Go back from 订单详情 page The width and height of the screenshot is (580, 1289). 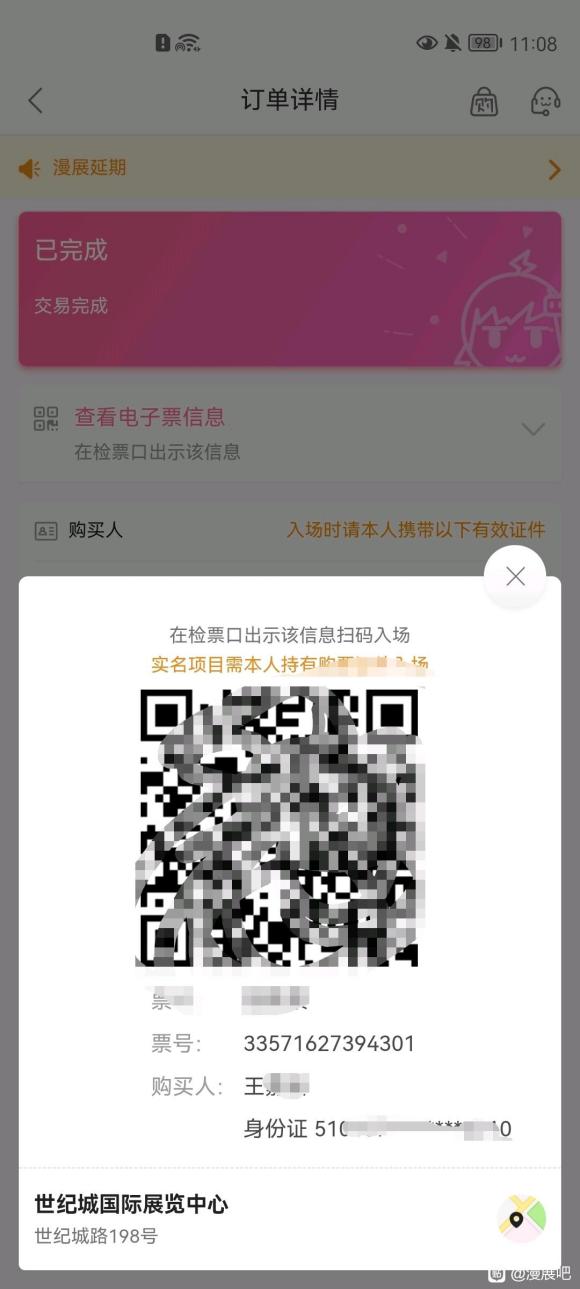point(35,100)
